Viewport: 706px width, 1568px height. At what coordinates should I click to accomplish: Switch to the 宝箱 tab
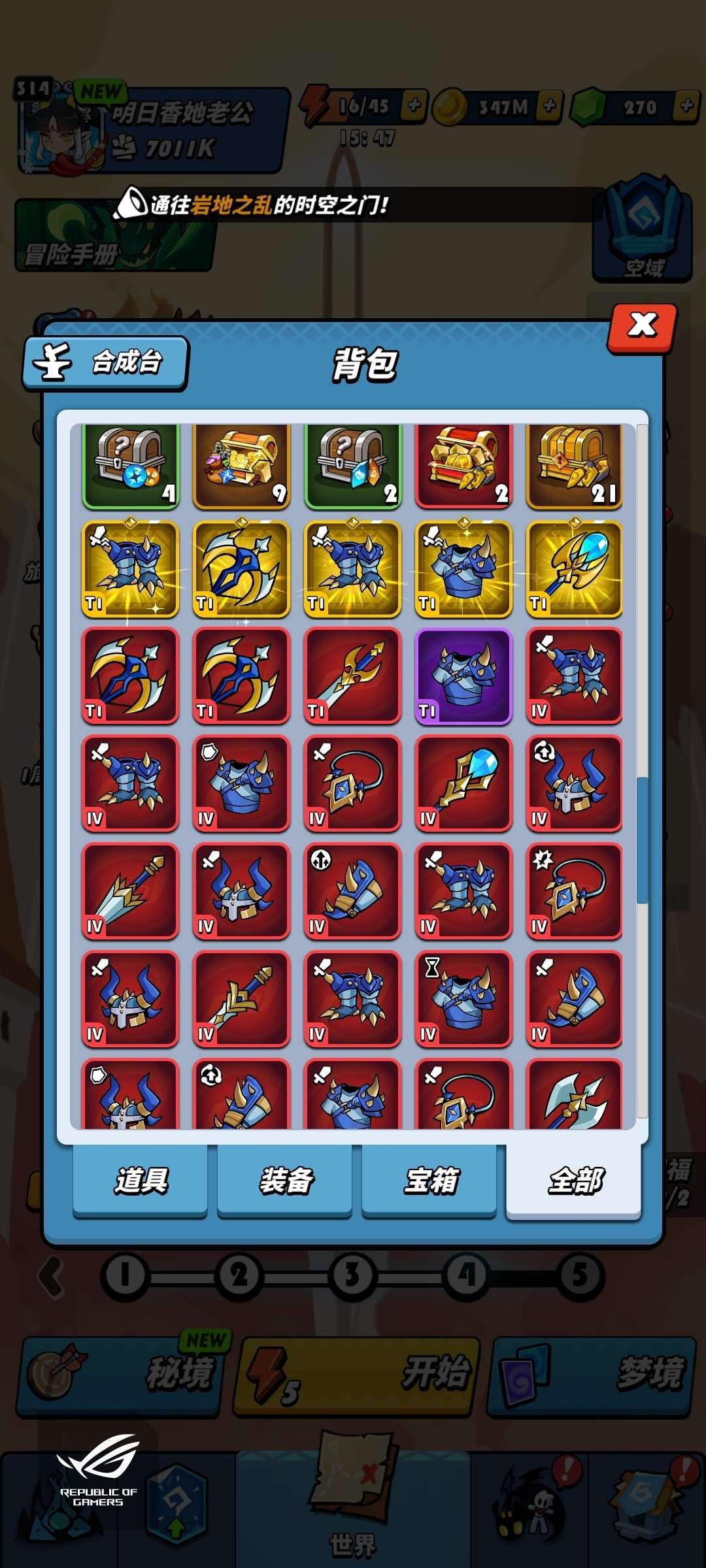pyautogui.click(x=429, y=1180)
